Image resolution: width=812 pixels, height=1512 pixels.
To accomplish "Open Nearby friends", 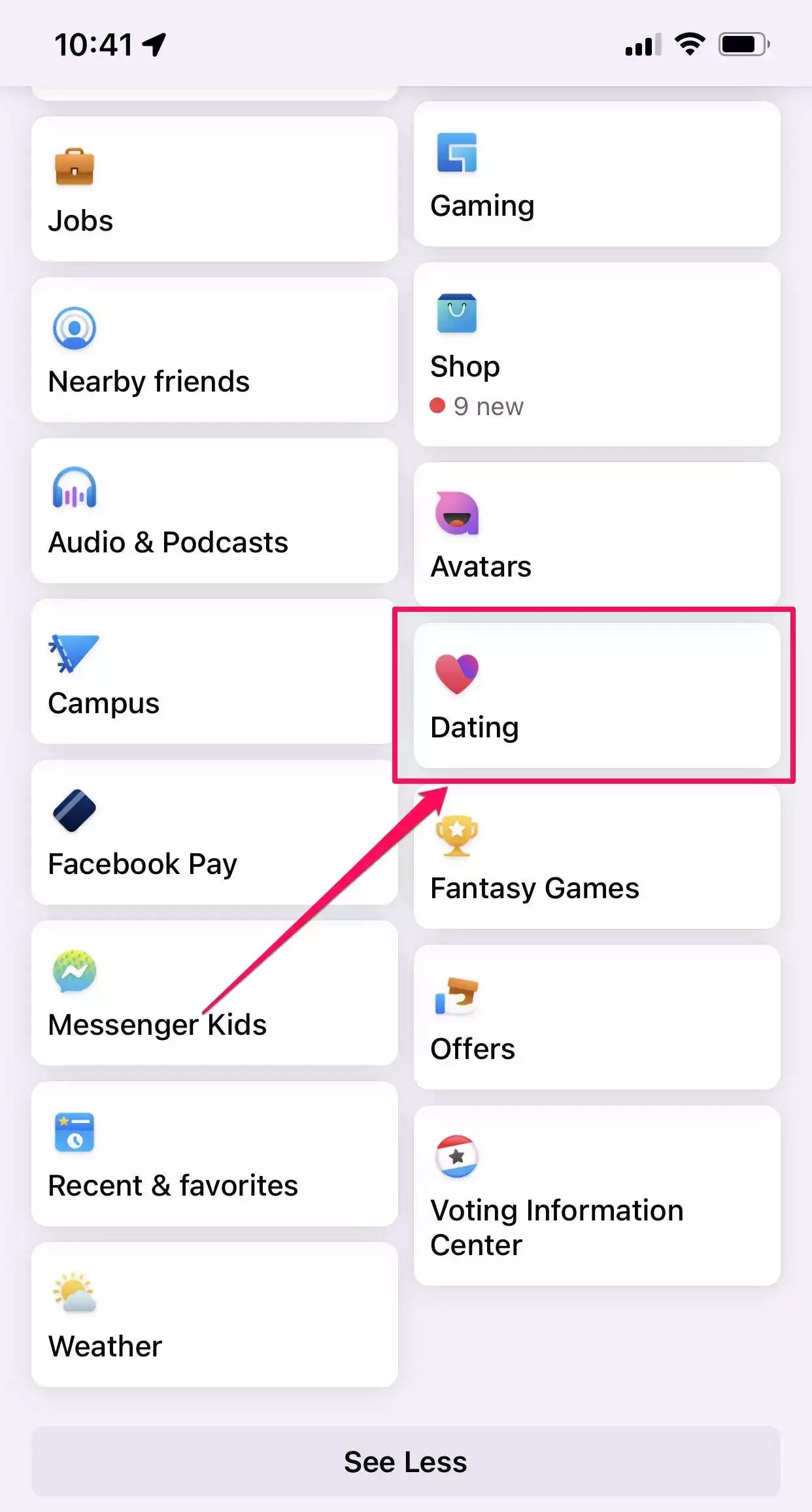I will point(214,350).
